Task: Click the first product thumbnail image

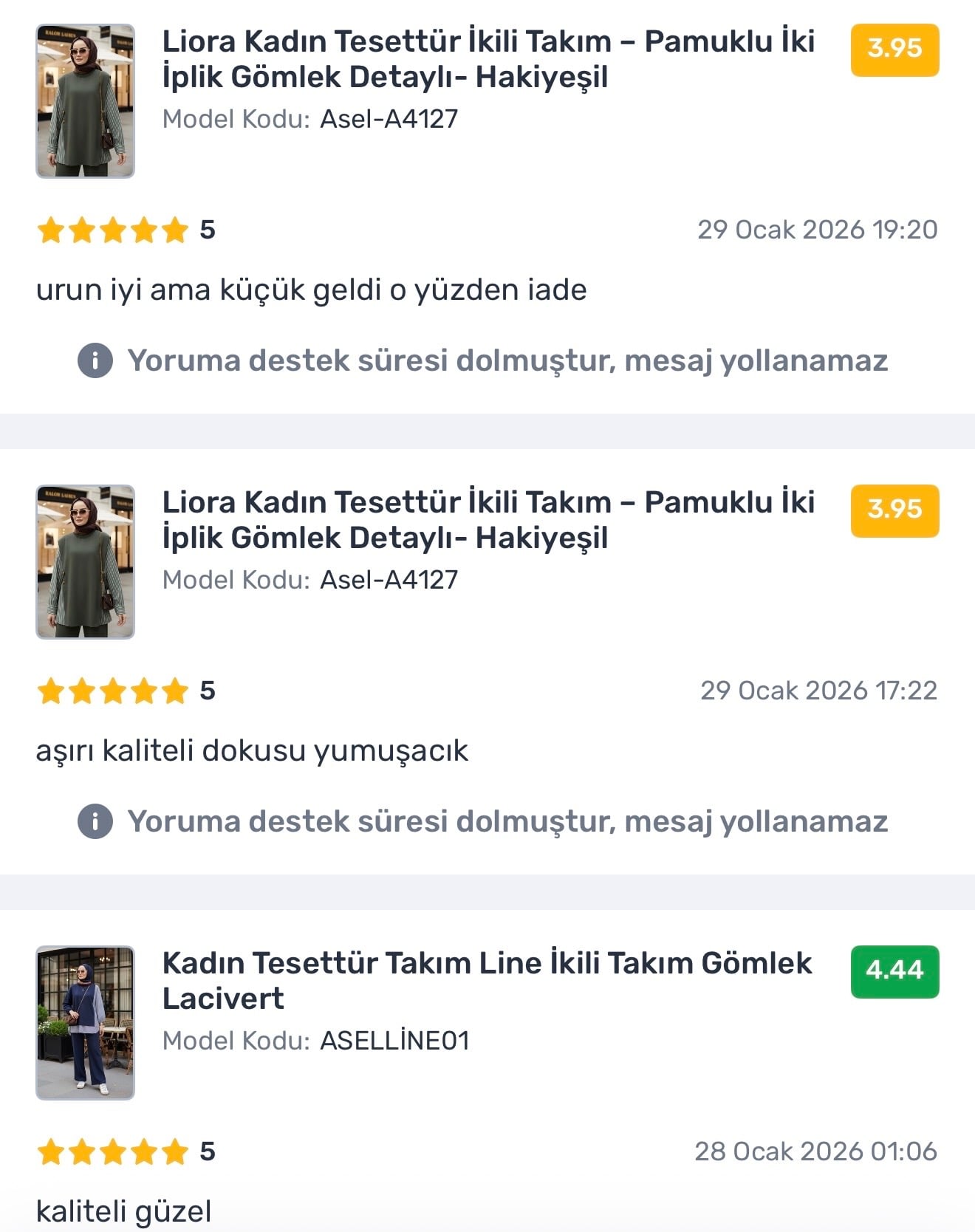Action: click(x=83, y=103)
